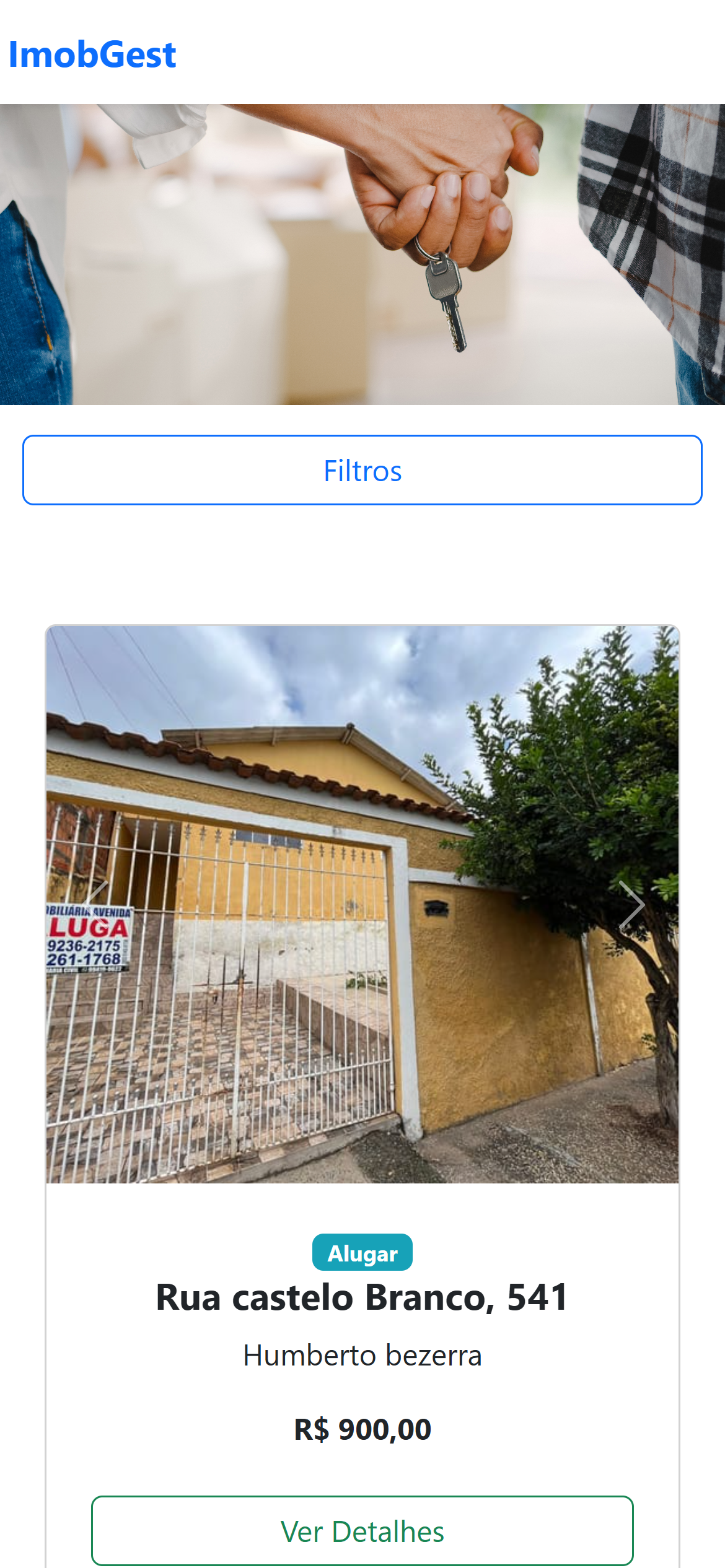Show next photo of Rua castelo Branco listing

pyautogui.click(x=631, y=905)
